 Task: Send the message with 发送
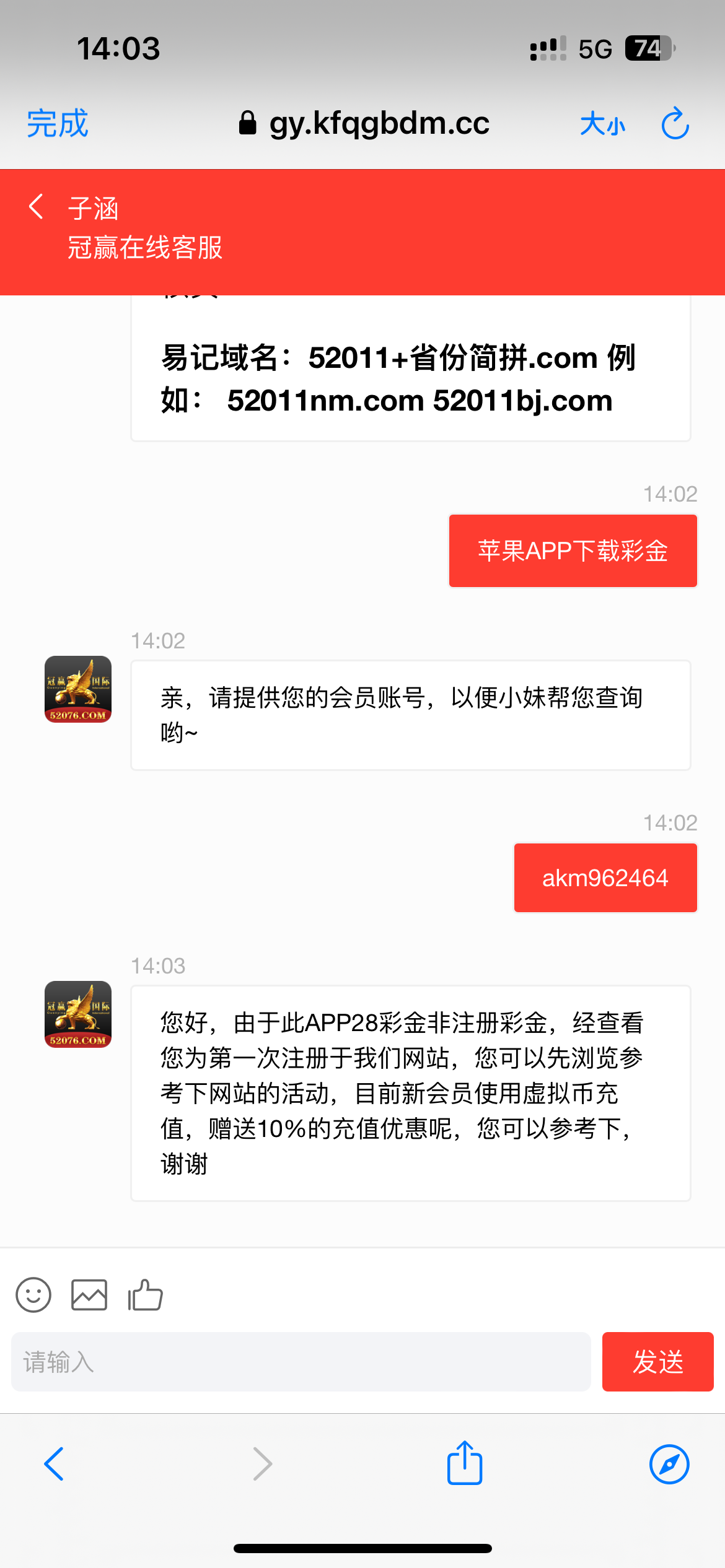[657, 1362]
